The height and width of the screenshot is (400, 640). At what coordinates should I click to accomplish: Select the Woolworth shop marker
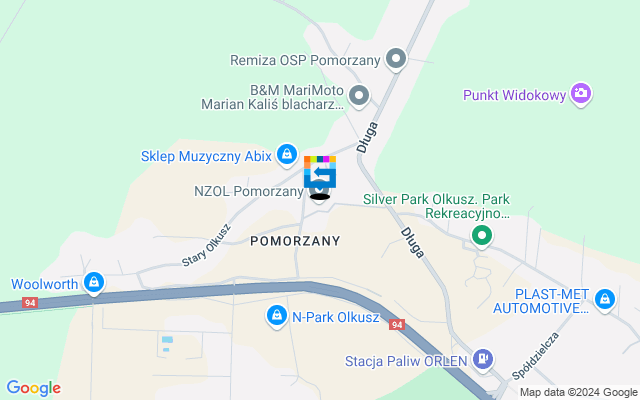94,284
